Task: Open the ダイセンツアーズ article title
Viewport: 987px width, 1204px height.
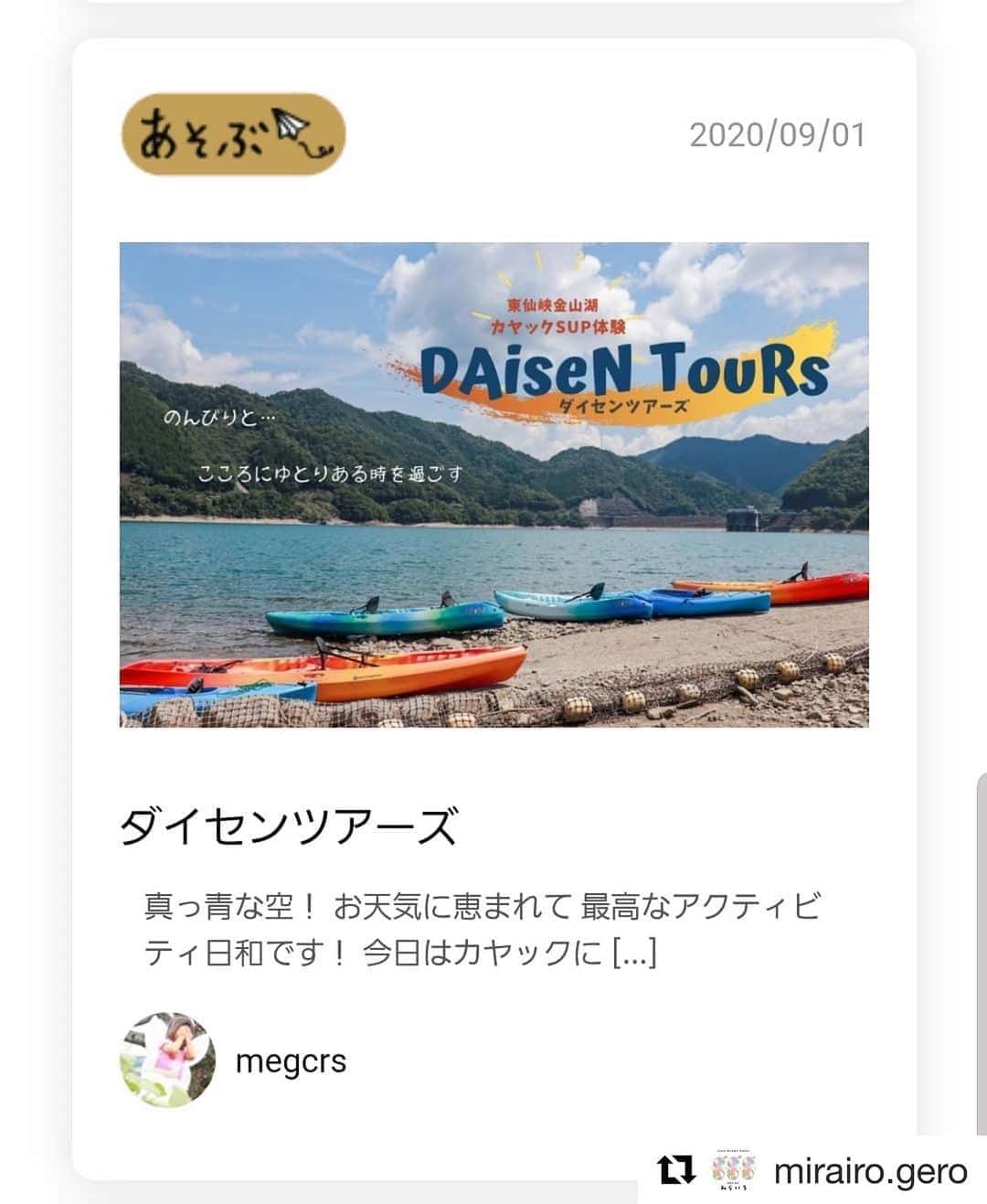Action: click(288, 828)
